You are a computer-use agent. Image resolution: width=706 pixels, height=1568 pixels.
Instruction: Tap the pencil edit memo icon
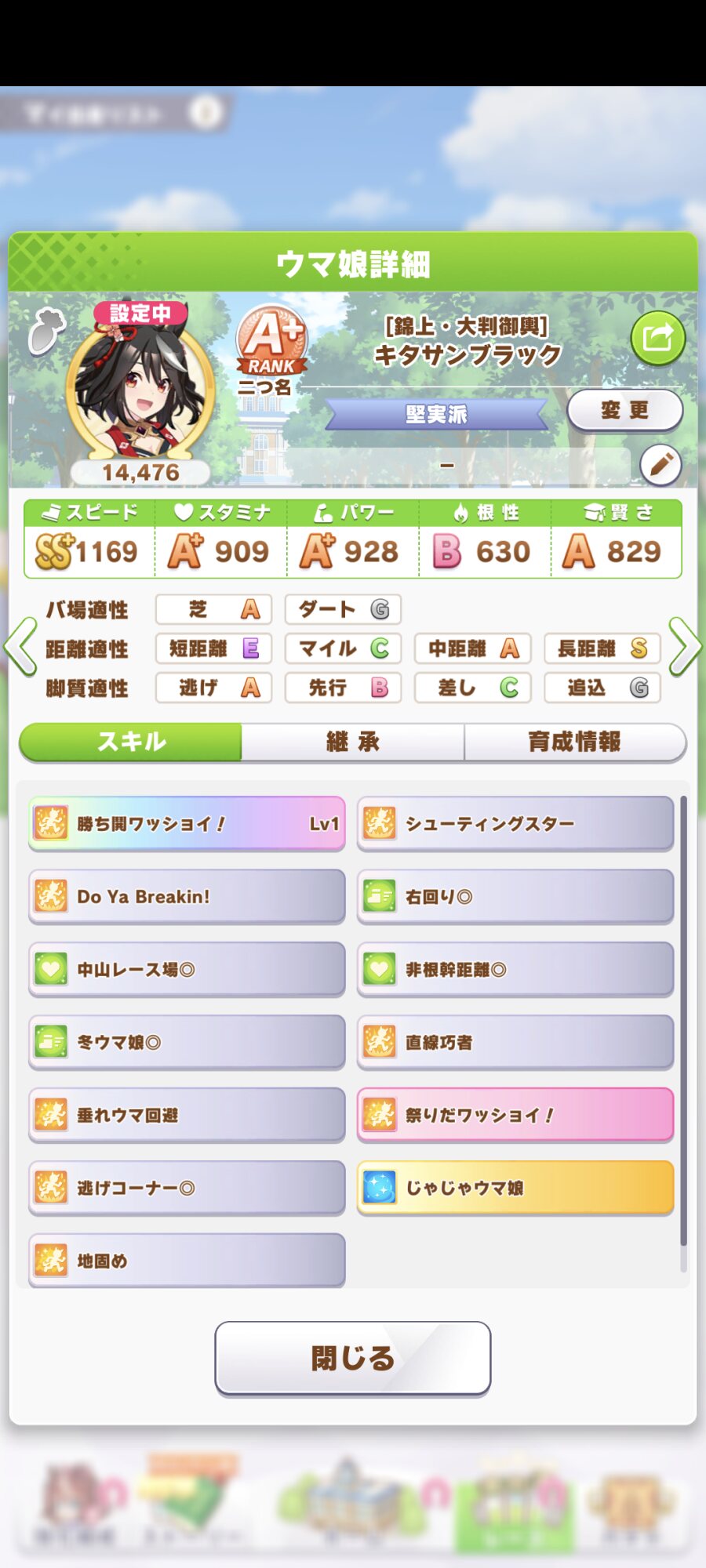click(x=661, y=464)
